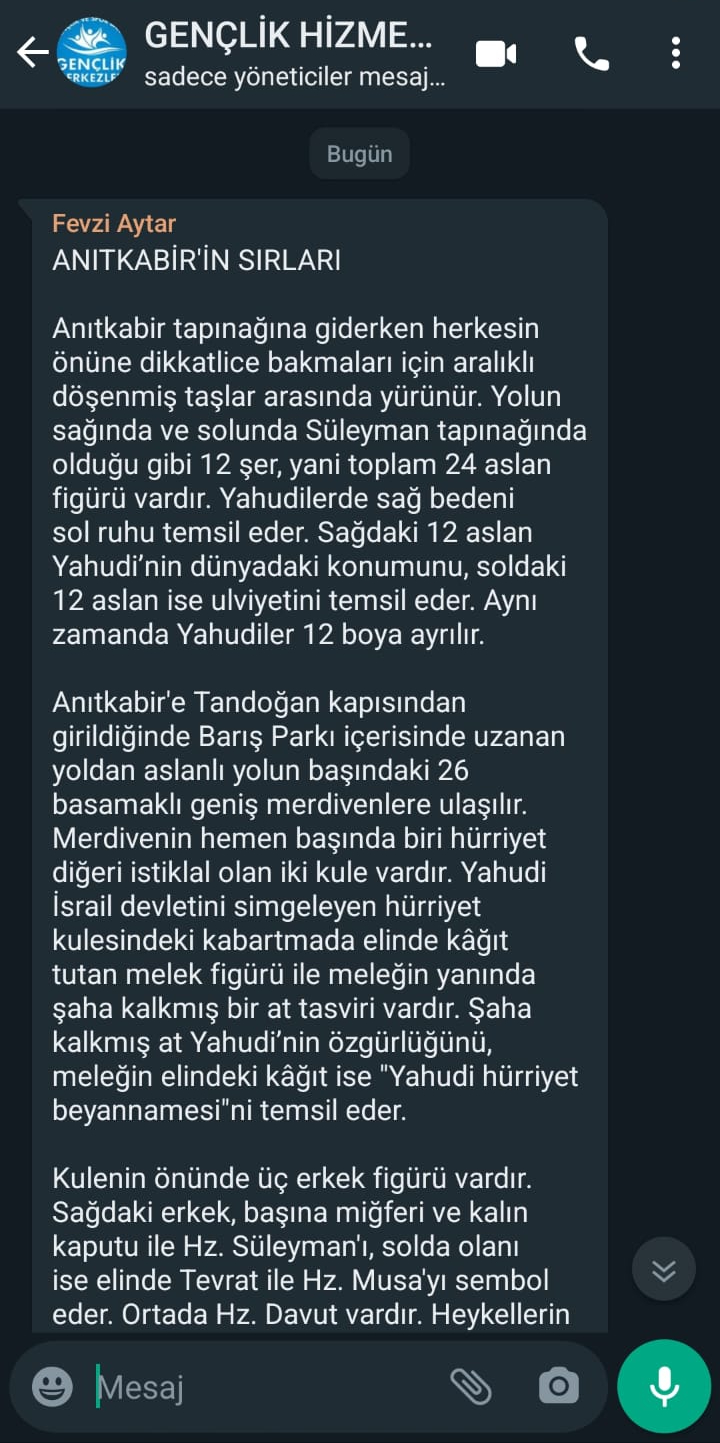Open the camera to take a photo
The height and width of the screenshot is (1443, 720).
click(x=558, y=1386)
